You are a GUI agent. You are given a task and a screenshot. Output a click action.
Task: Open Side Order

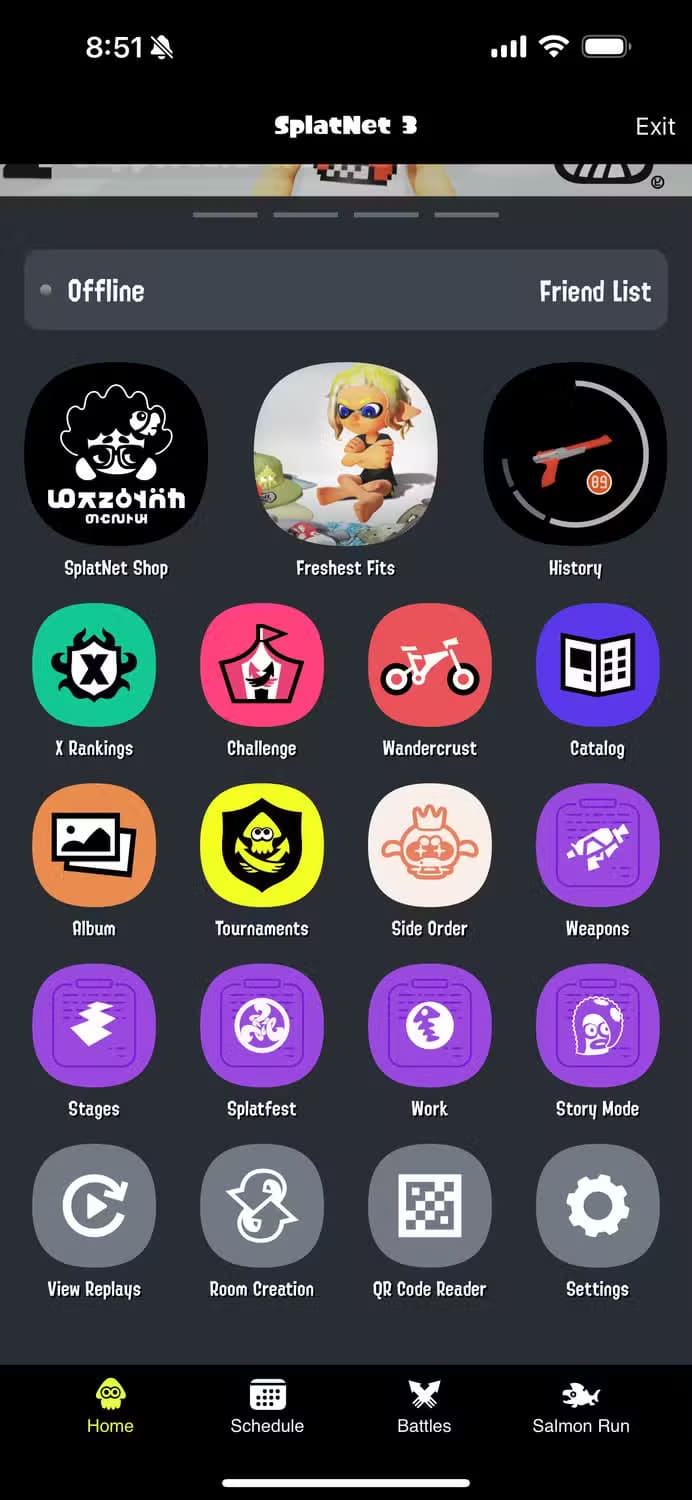[x=430, y=845]
